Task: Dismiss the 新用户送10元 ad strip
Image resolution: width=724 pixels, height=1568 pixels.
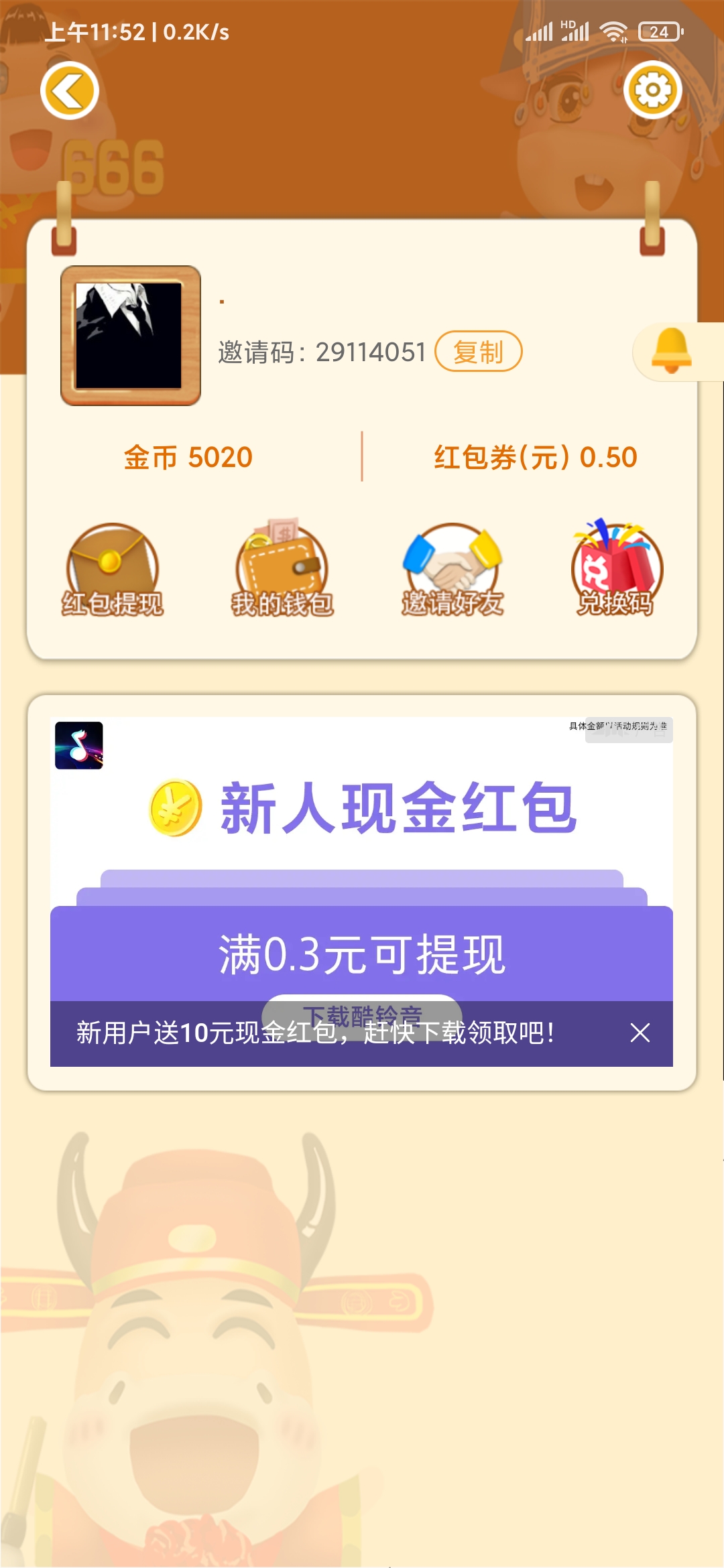Action: point(640,1033)
